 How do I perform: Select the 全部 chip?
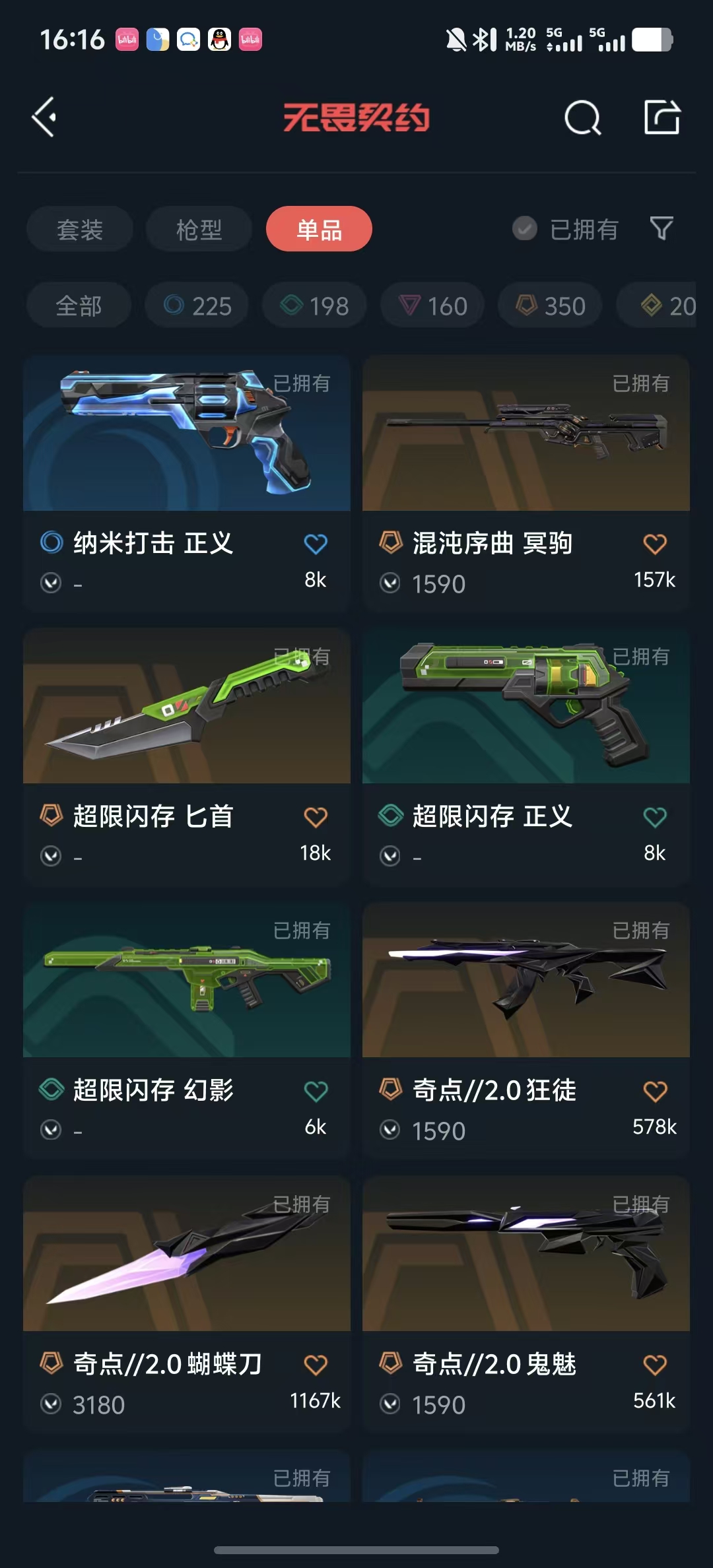79,306
